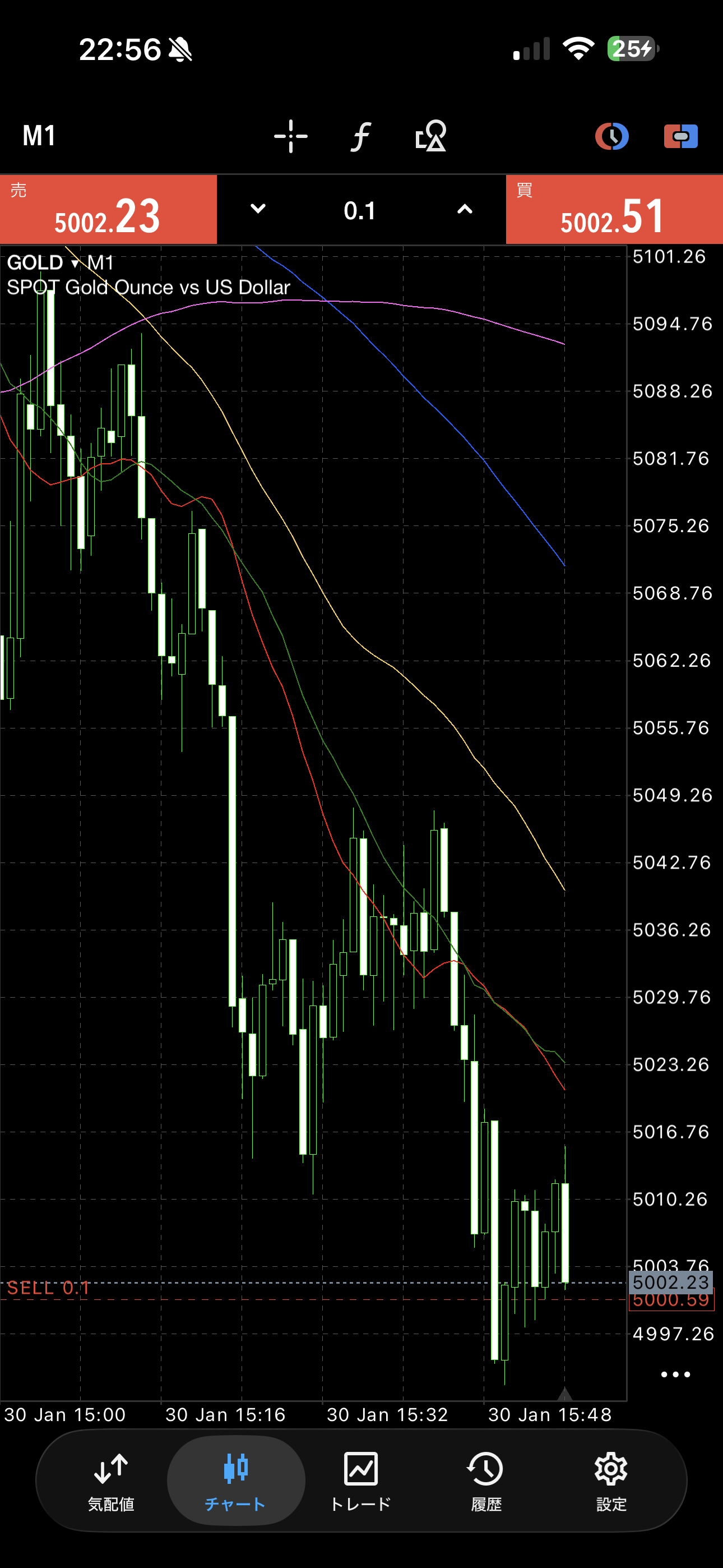Open the clock and history toolbar icon

click(x=611, y=136)
